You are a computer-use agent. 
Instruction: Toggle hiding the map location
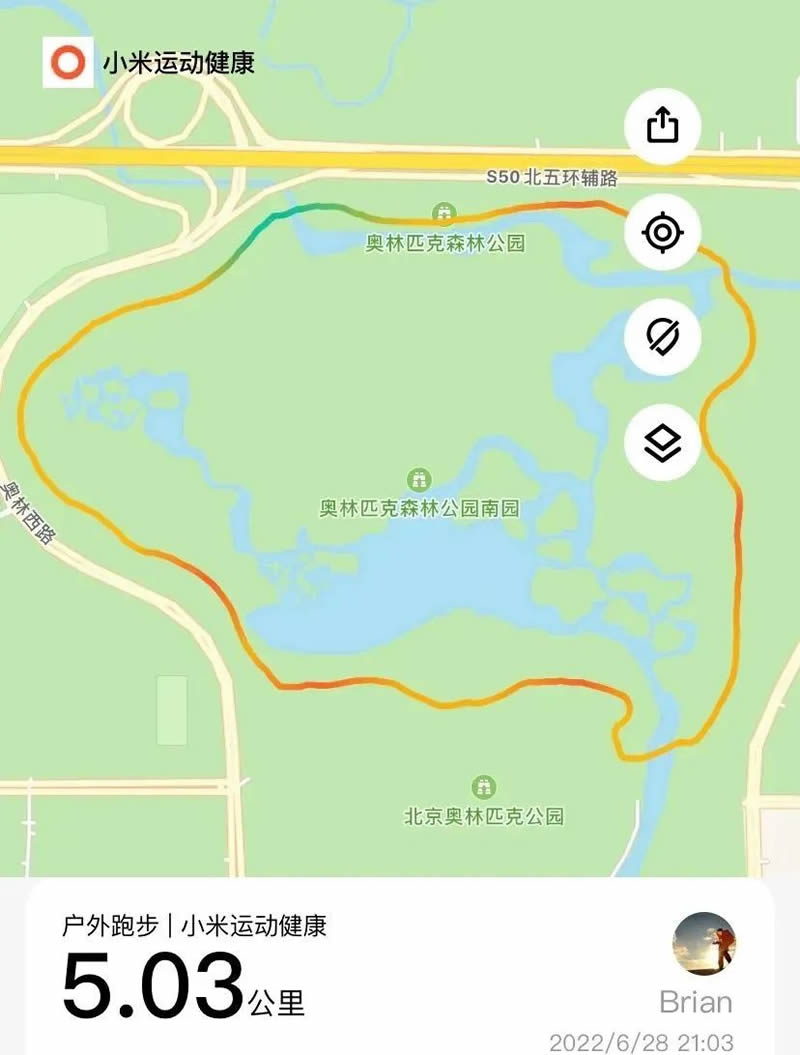click(662, 338)
